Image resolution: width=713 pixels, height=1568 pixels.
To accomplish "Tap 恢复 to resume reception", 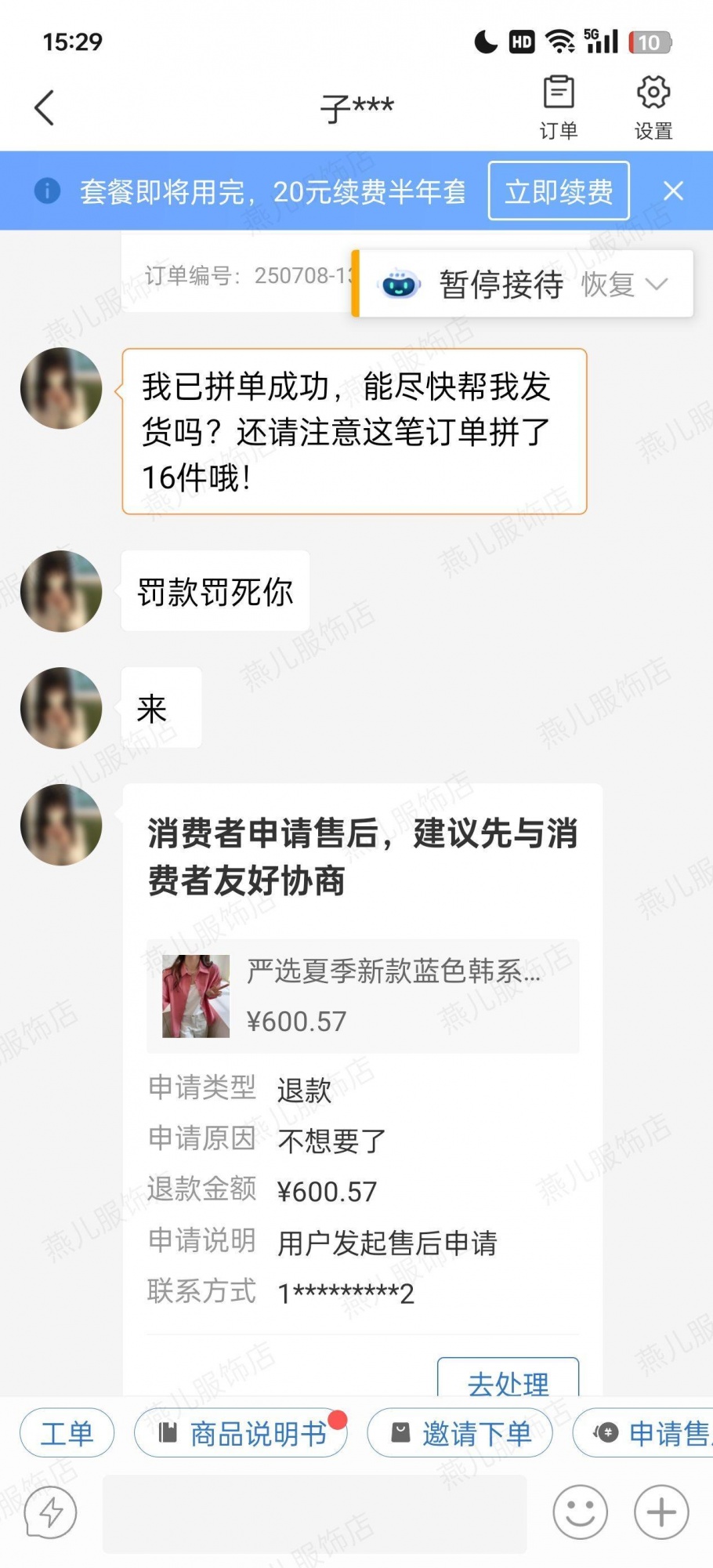I will click(x=607, y=285).
